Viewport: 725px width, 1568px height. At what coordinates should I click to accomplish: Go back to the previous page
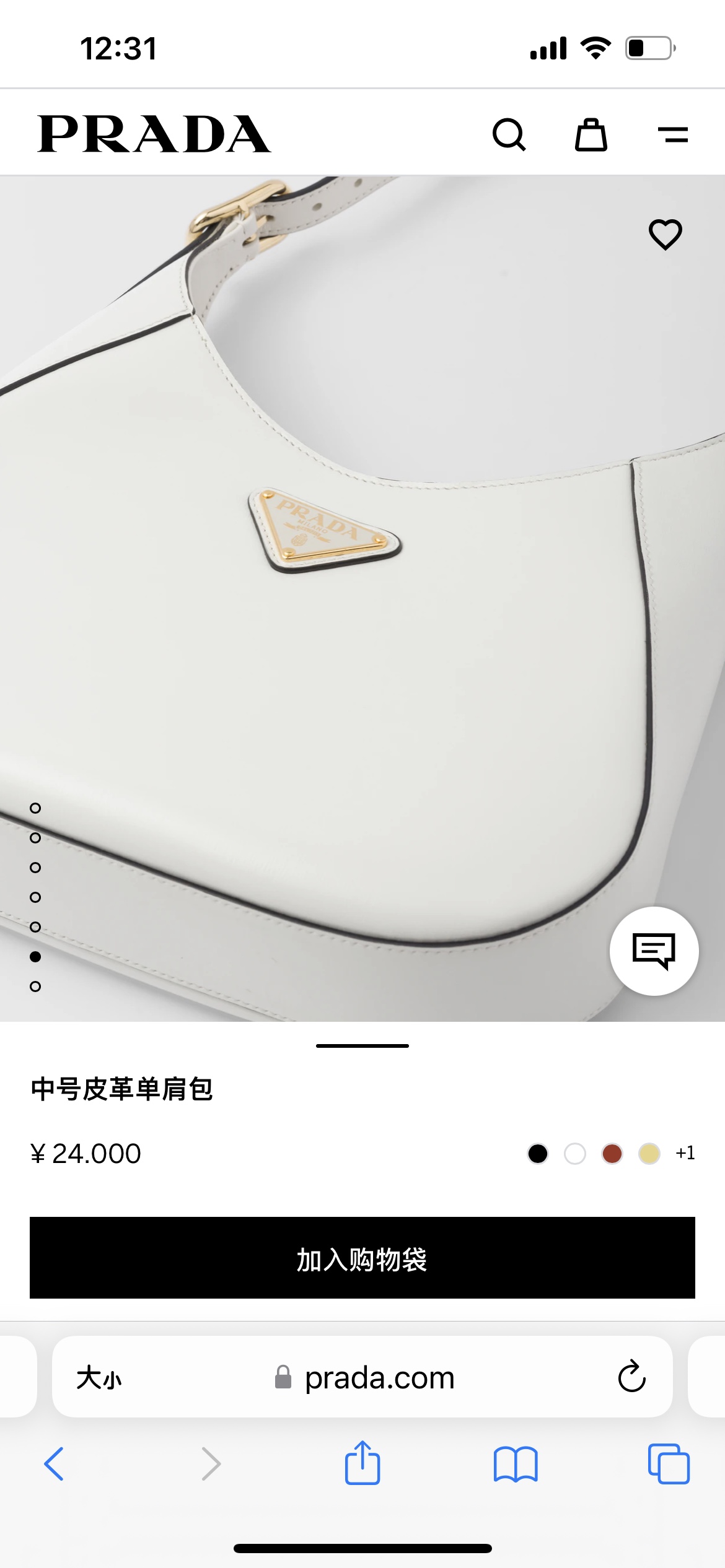pyautogui.click(x=54, y=1464)
